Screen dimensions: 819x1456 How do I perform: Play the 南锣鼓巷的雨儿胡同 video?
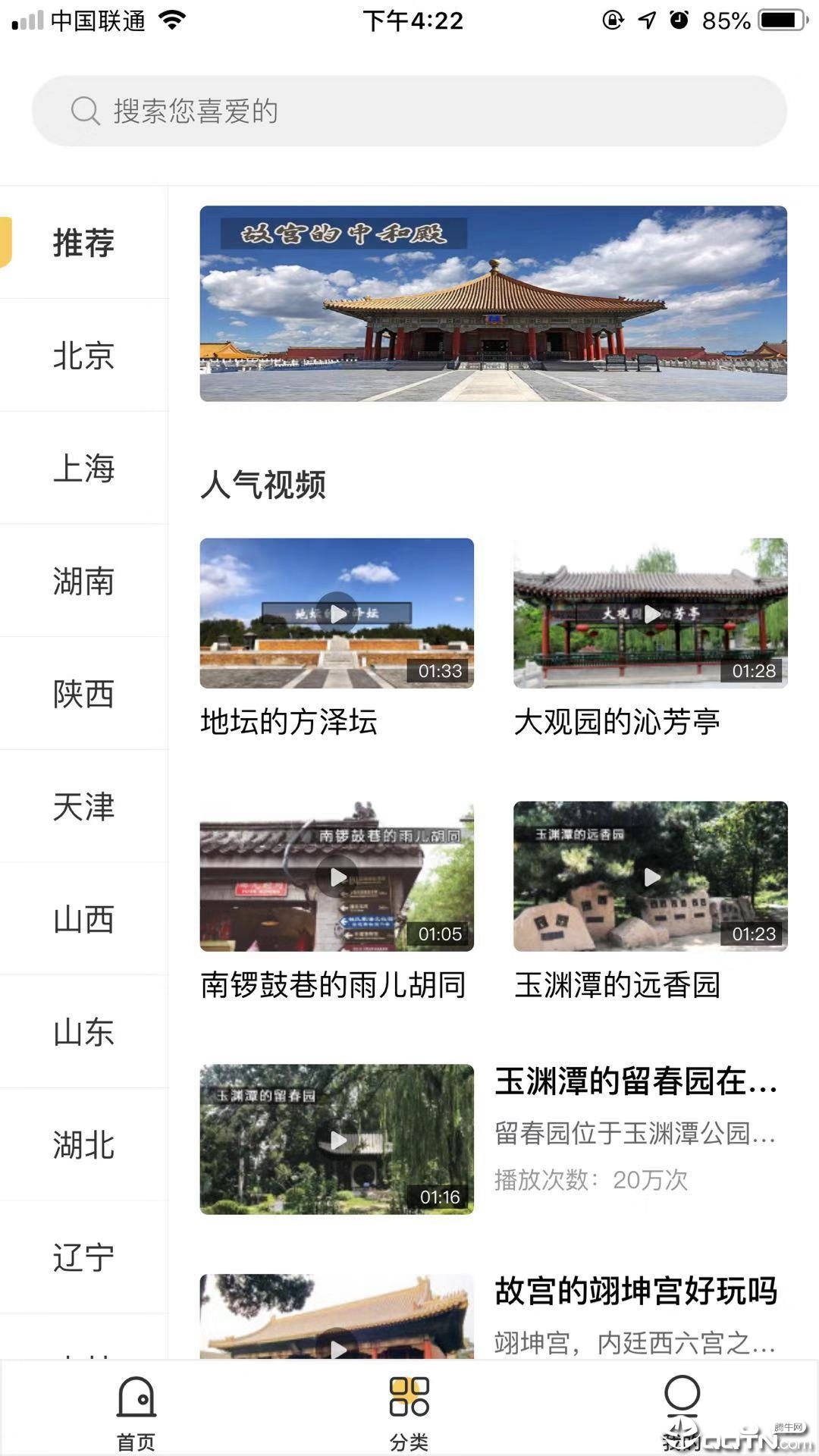(x=338, y=878)
